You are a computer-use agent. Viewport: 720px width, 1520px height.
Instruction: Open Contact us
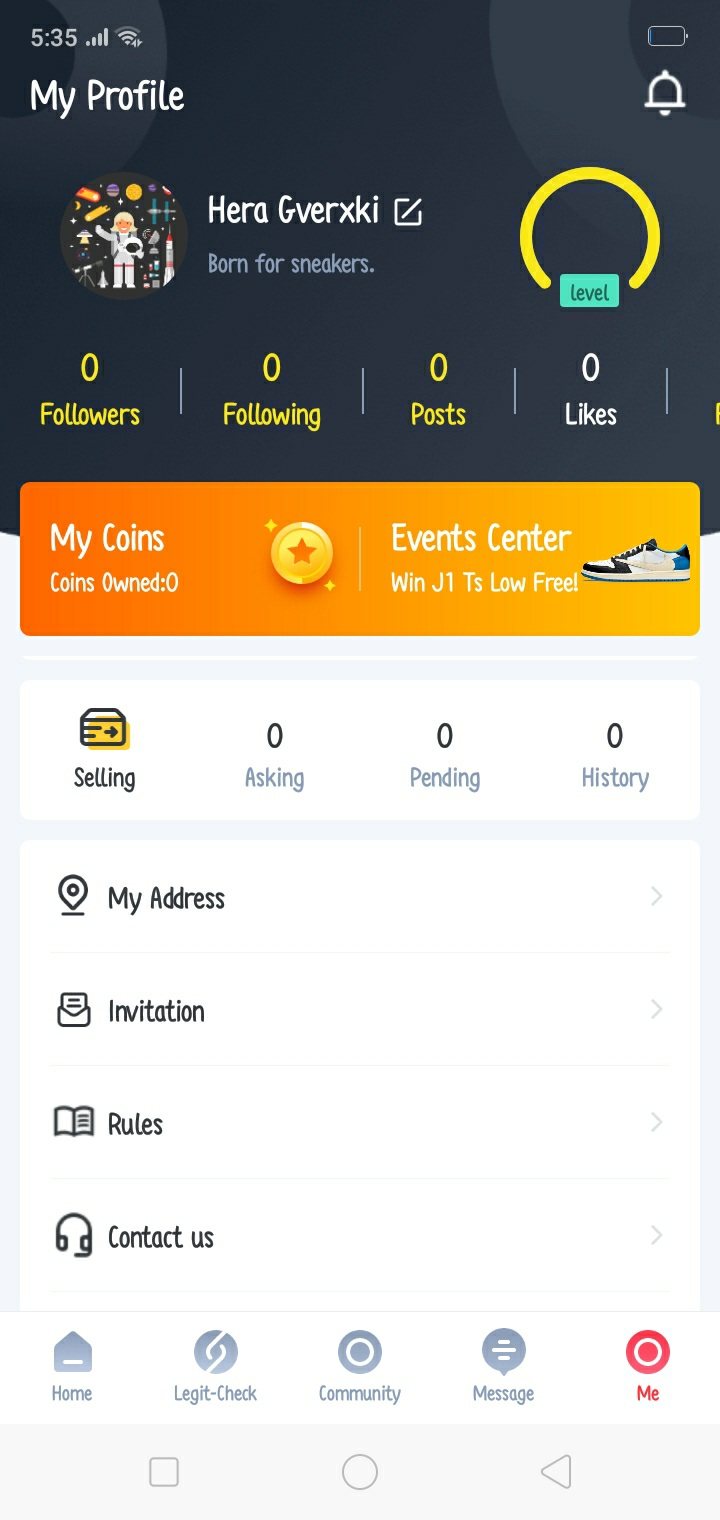[x=360, y=1236]
